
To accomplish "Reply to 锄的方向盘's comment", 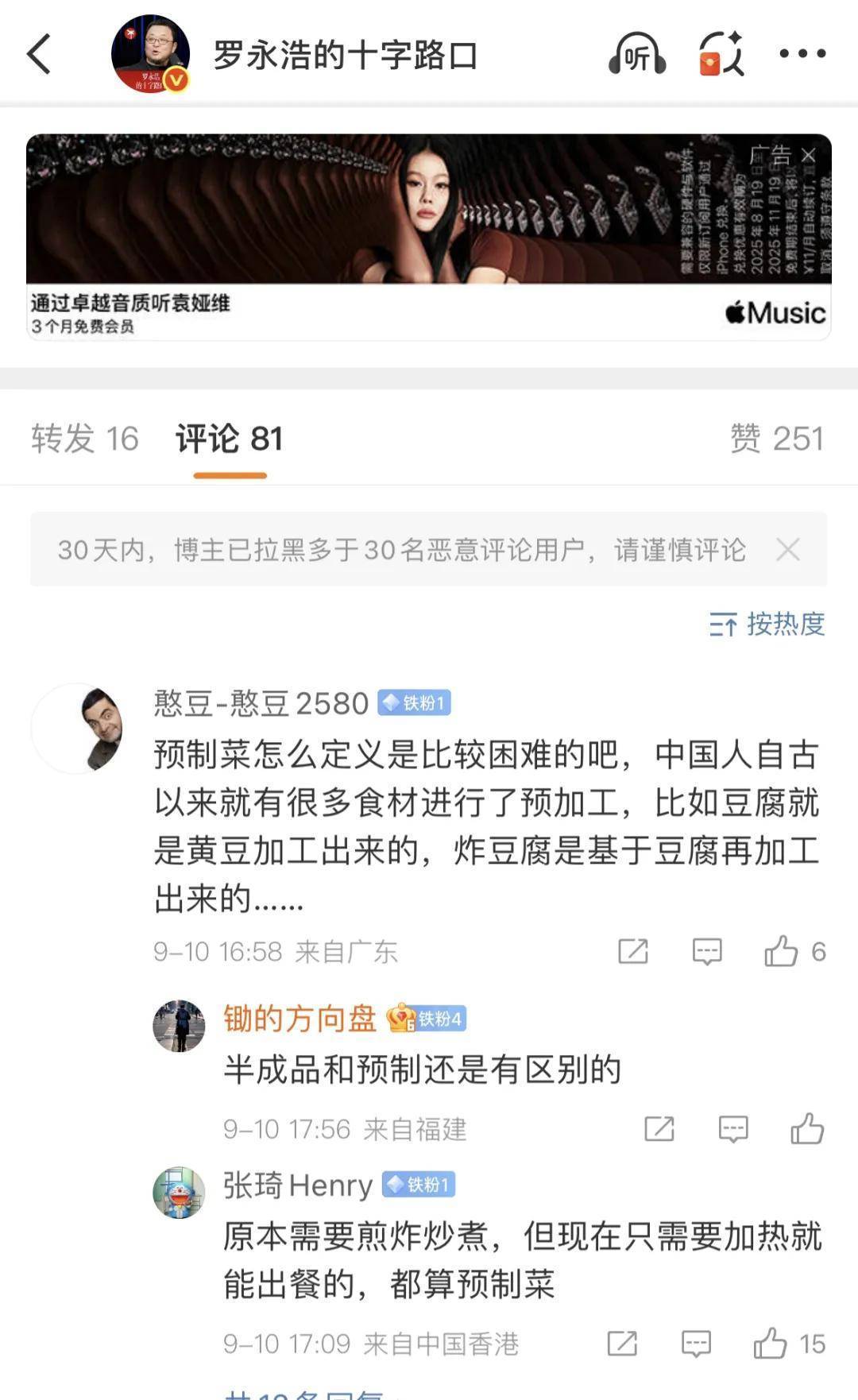I will tap(733, 1128).
